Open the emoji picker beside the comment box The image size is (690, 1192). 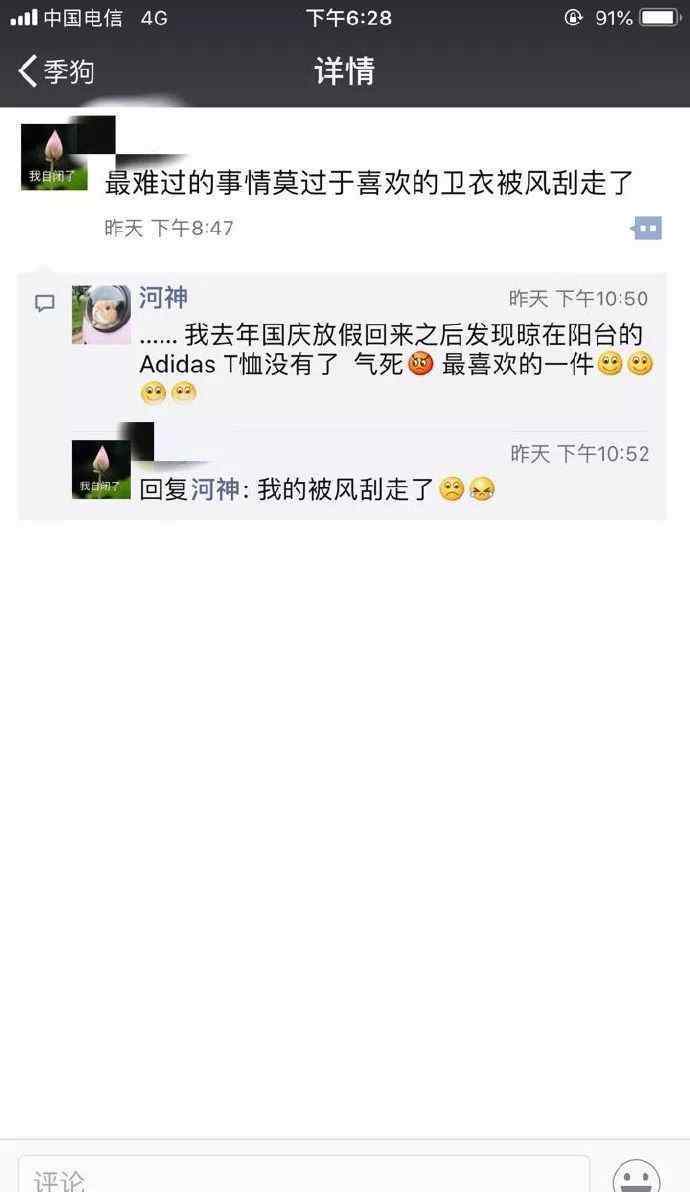(x=636, y=1175)
